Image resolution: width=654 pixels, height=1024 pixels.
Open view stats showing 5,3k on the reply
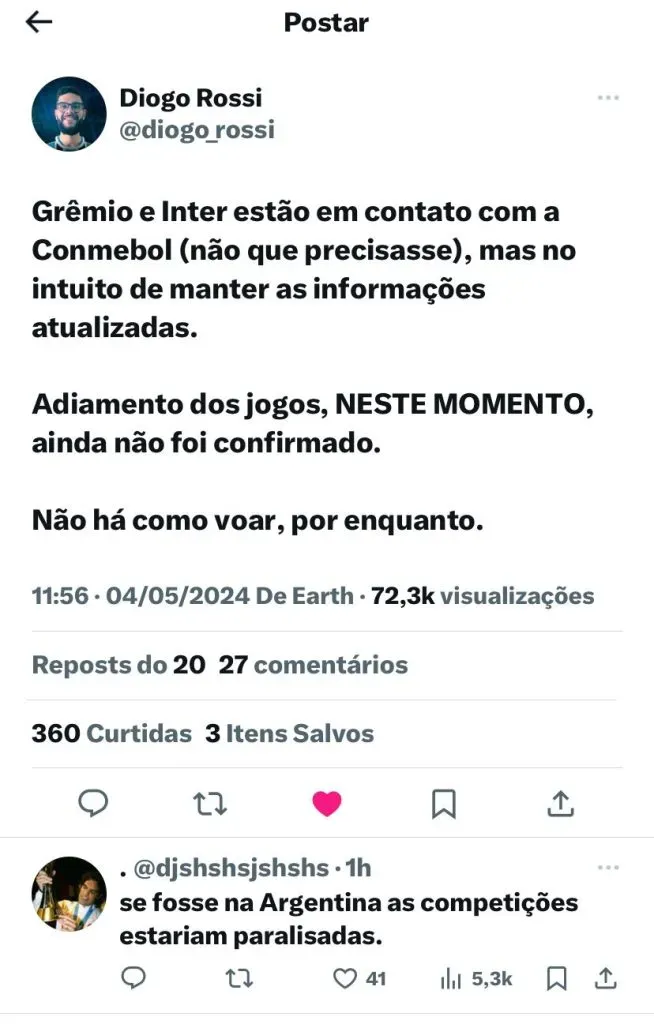477,978
